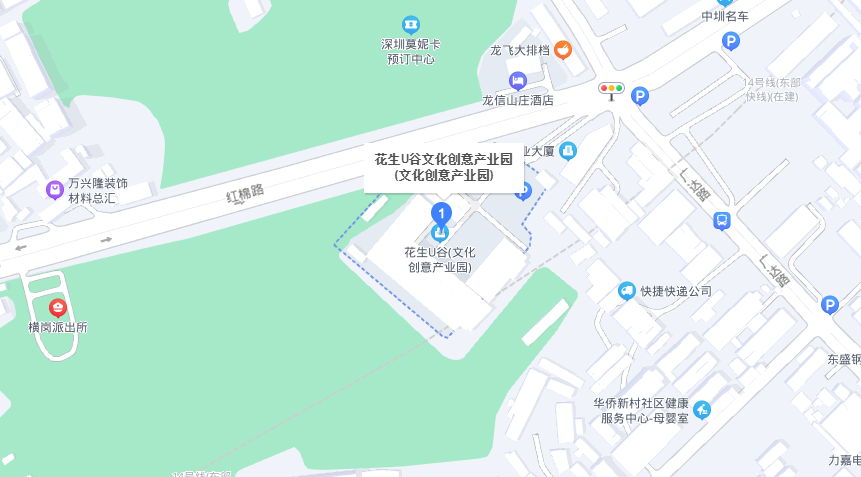Tap the 中圳名车 car dealer marker
Viewport: 861px width, 477px height.
(725, 3)
